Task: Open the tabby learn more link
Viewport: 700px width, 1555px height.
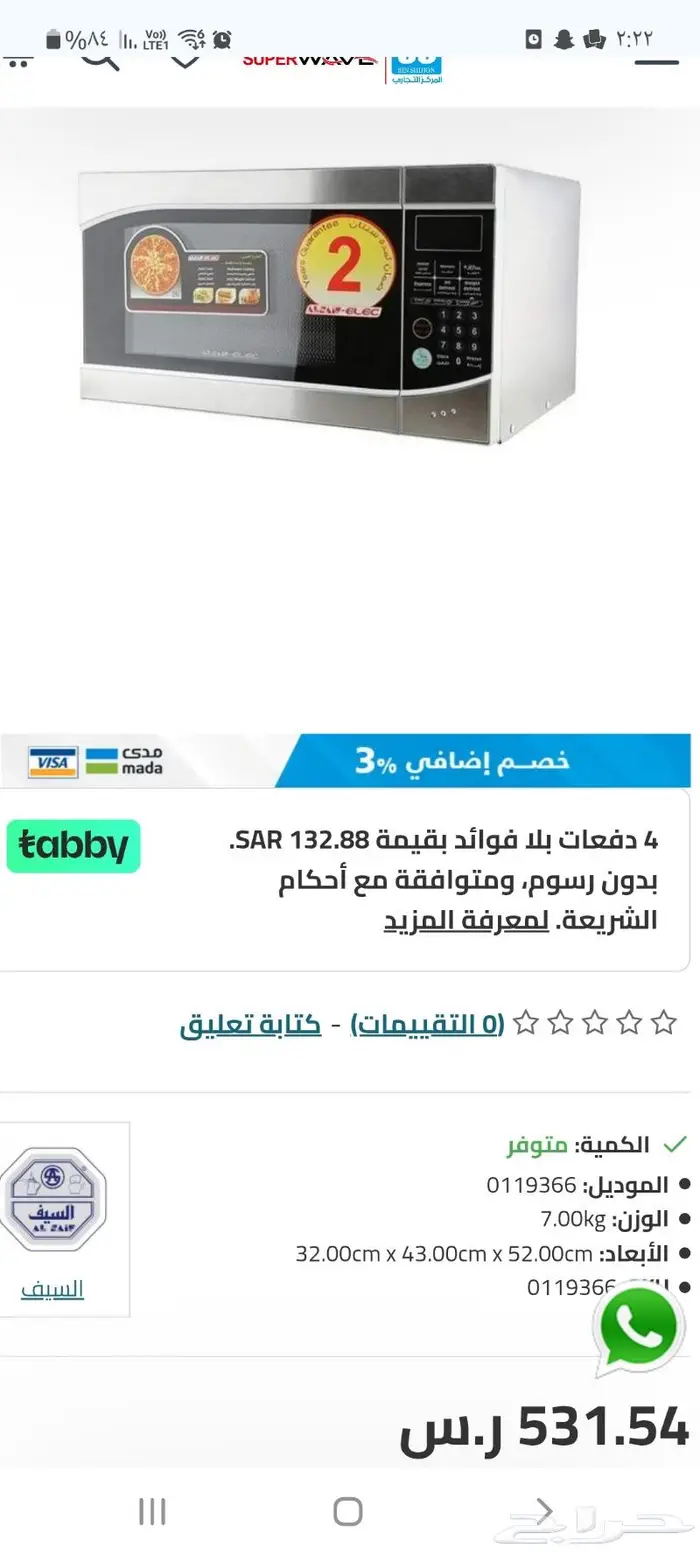Action: point(466,920)
